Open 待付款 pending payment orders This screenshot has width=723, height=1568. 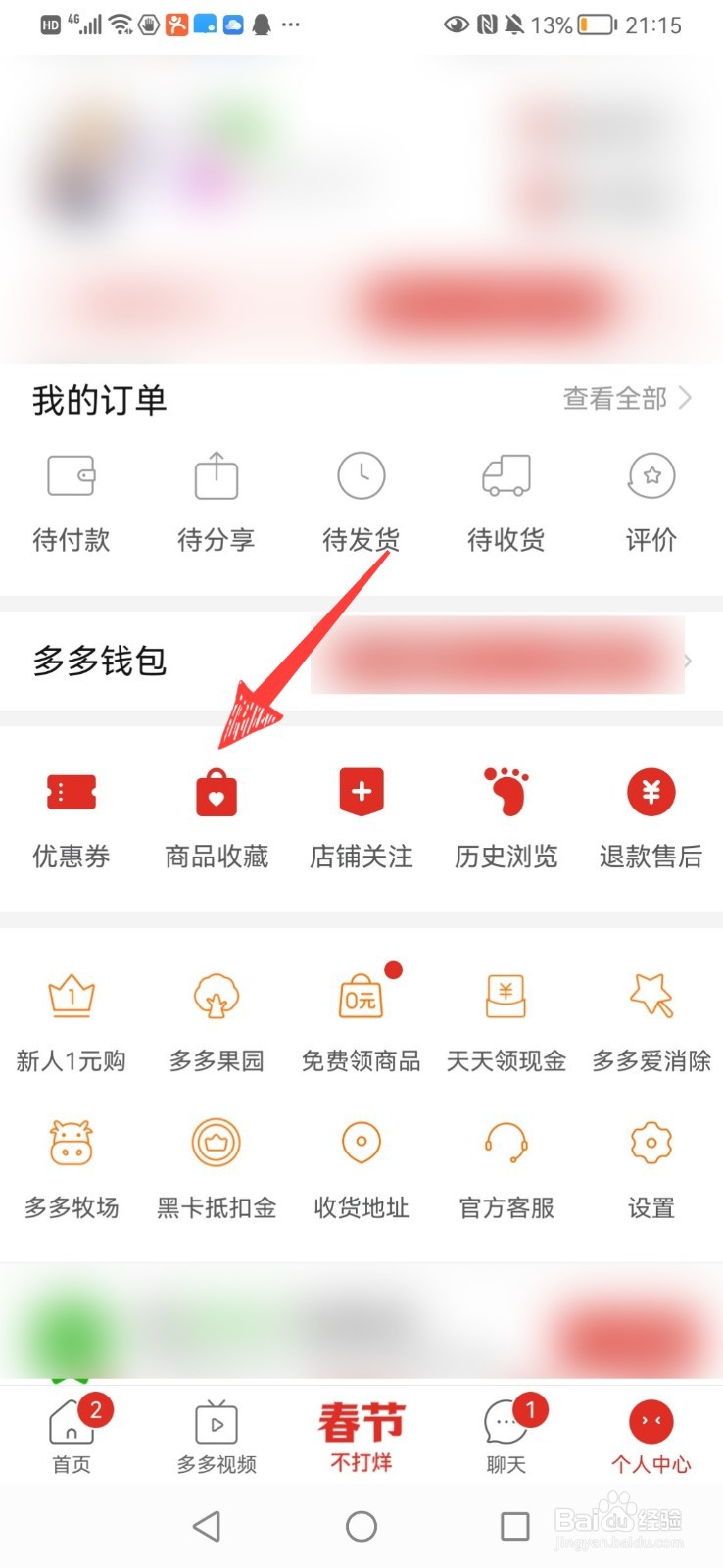point(72,500)
